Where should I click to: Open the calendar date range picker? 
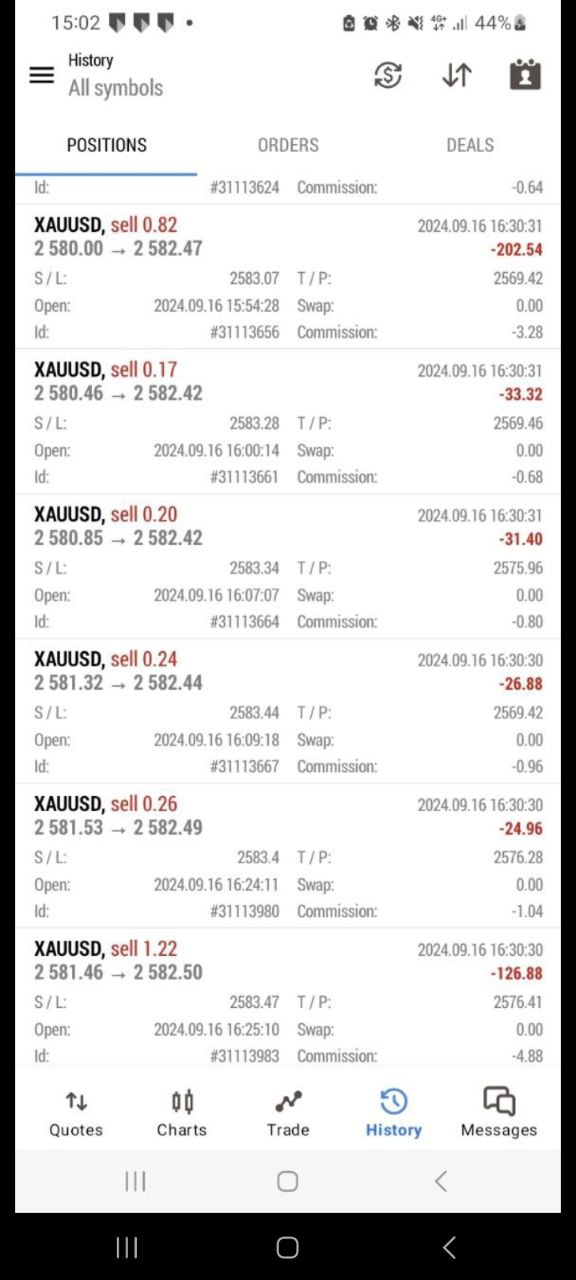[525, 75]
